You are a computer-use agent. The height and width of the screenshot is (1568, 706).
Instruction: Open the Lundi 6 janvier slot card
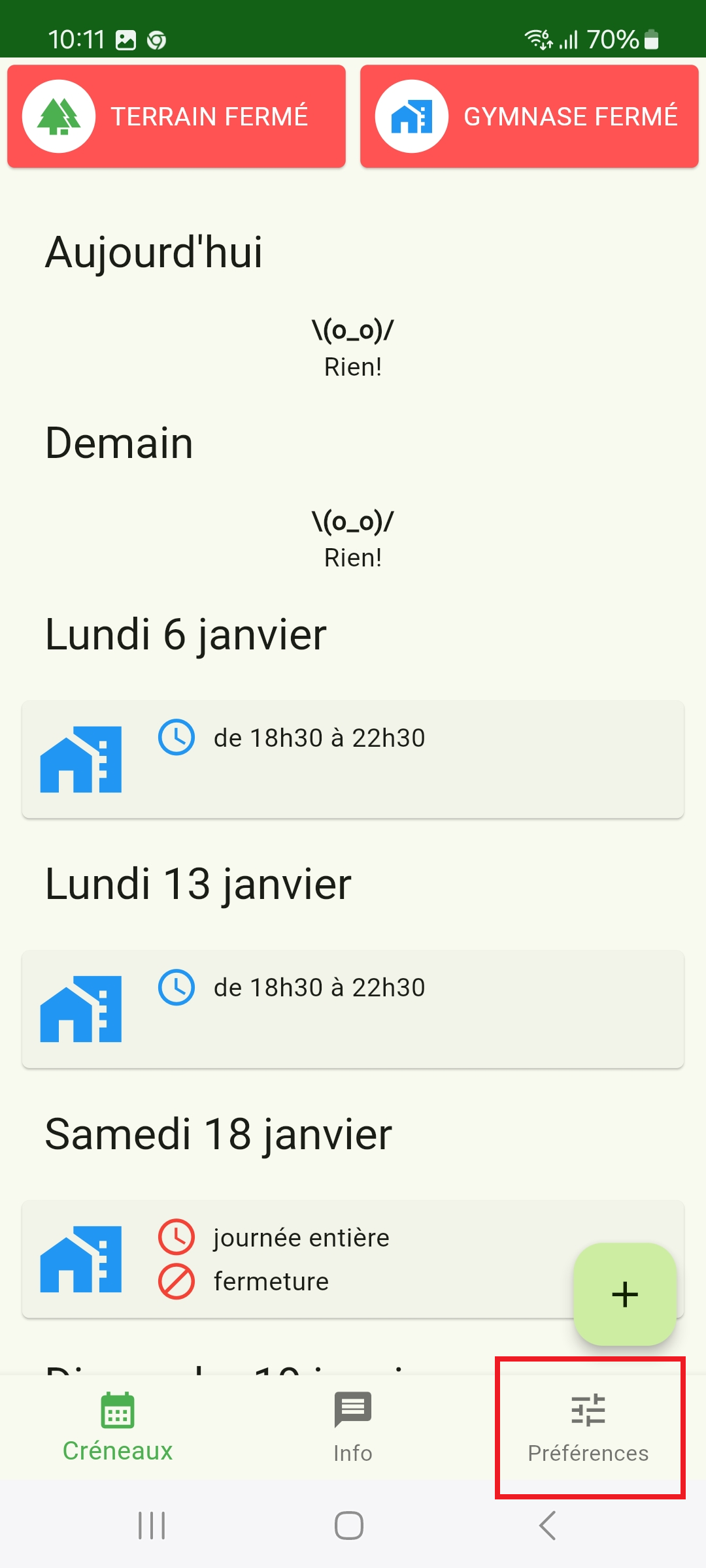(353, 759)
